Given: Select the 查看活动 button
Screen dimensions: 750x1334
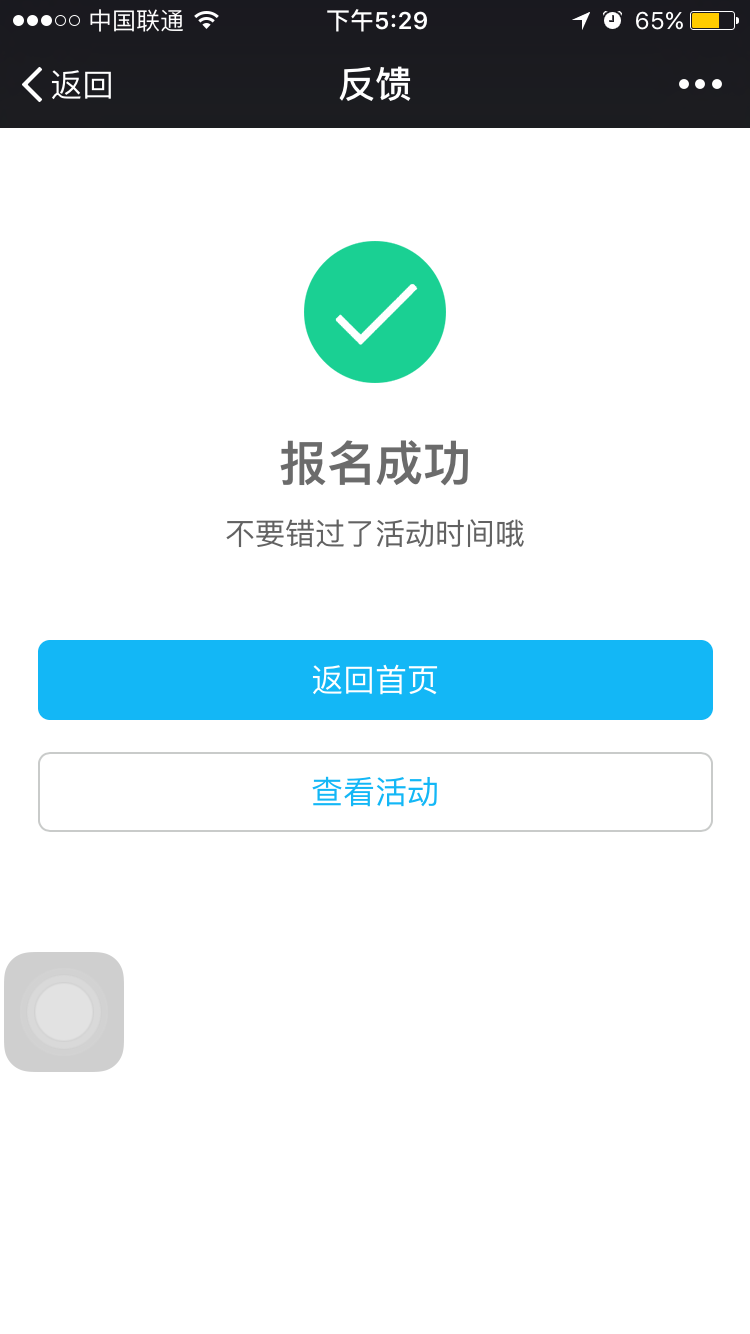Looking at the screenshot, I should point(375,792).
